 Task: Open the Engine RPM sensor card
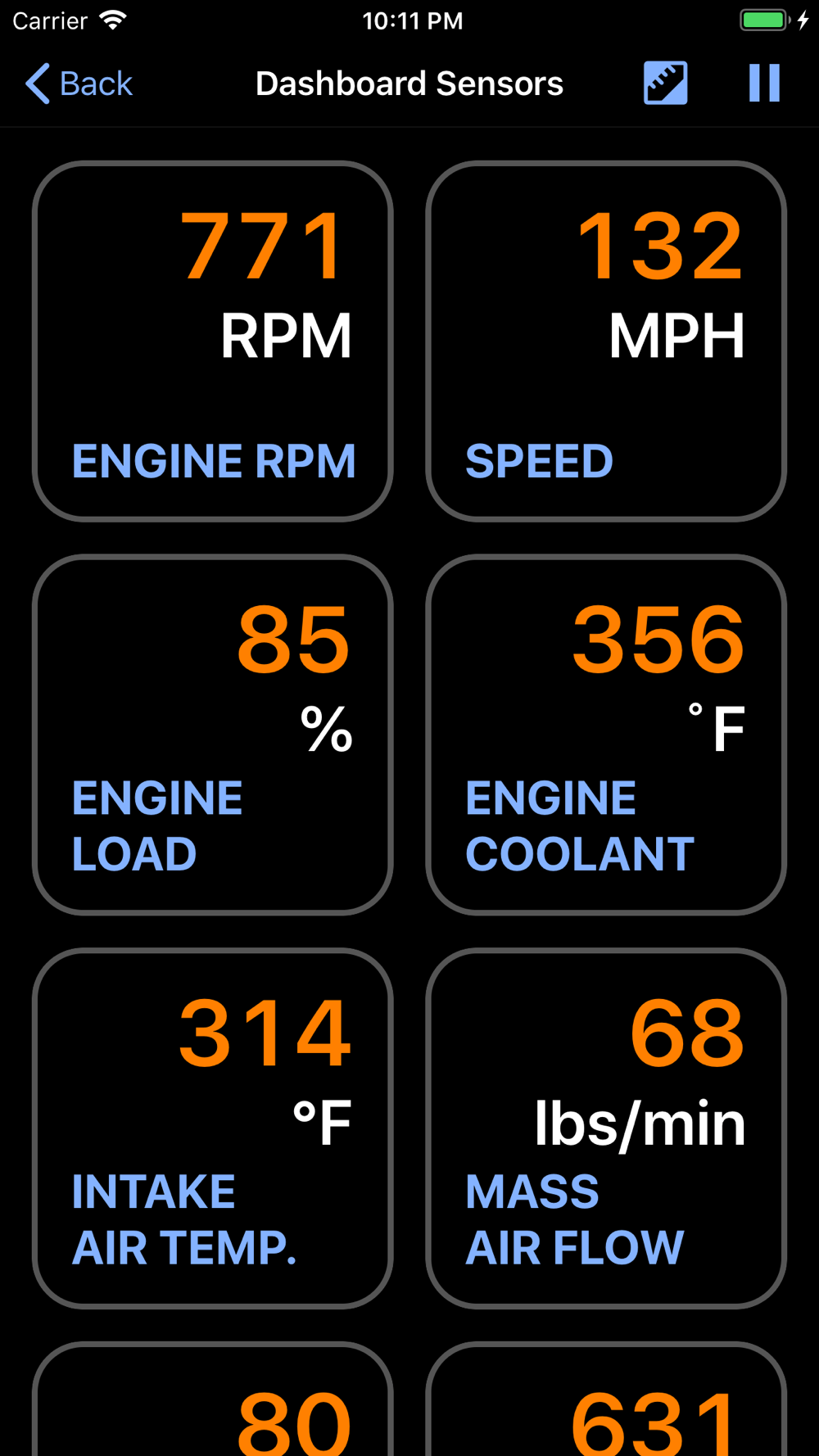(213, 341)
